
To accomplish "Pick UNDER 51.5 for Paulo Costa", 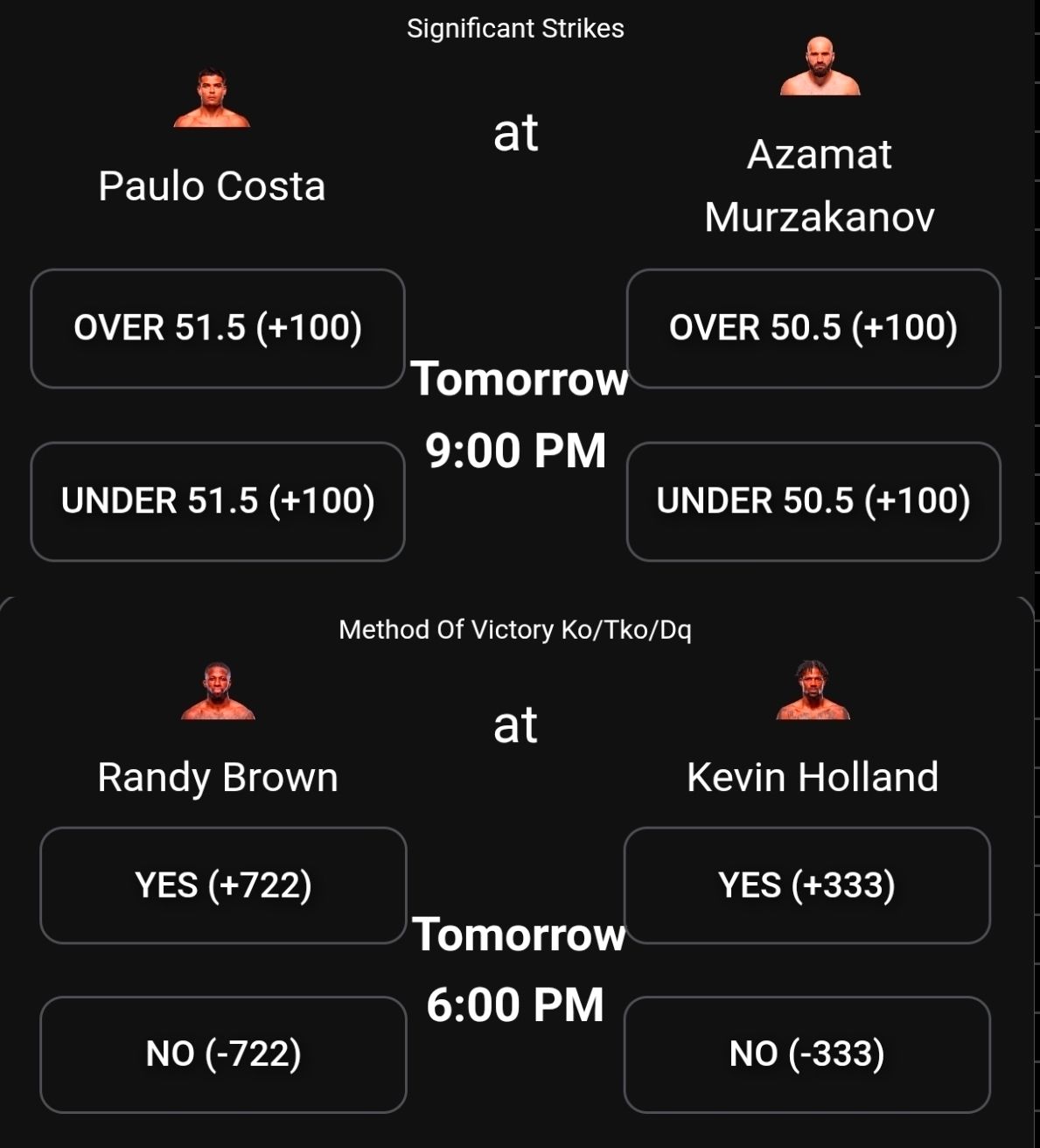I will [218, 501].
